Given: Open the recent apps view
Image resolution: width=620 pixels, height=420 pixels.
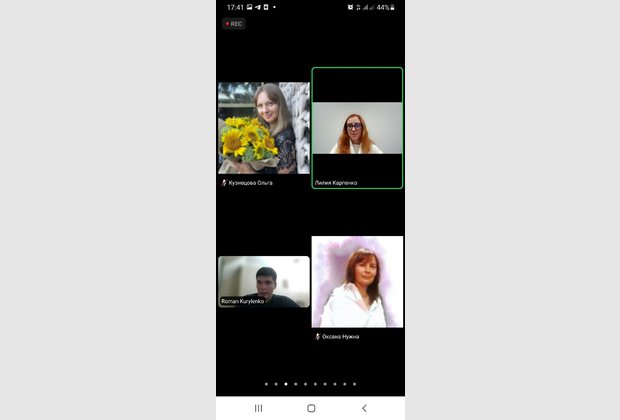Looking at the screenshot, I should coord(258,408).
